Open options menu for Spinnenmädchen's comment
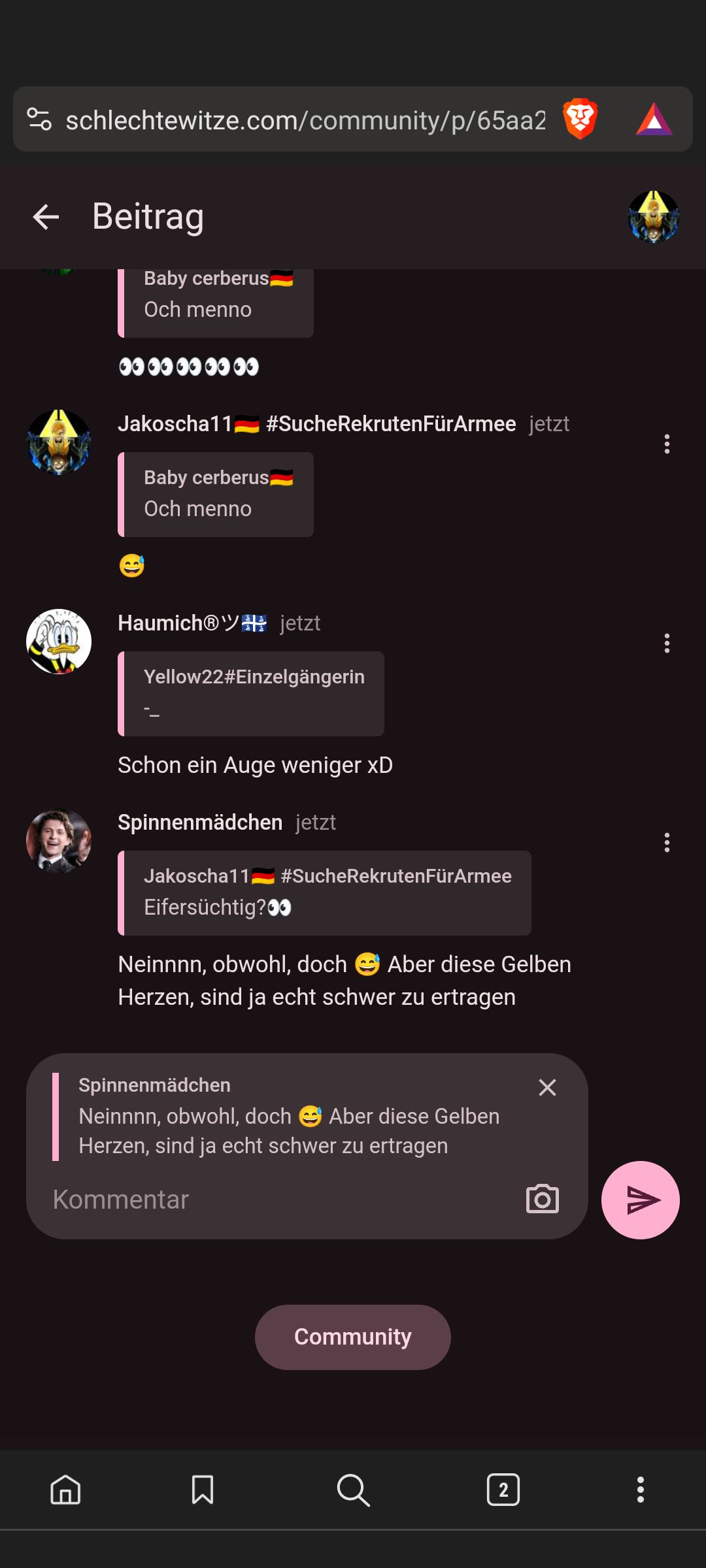 pos(667,843)
